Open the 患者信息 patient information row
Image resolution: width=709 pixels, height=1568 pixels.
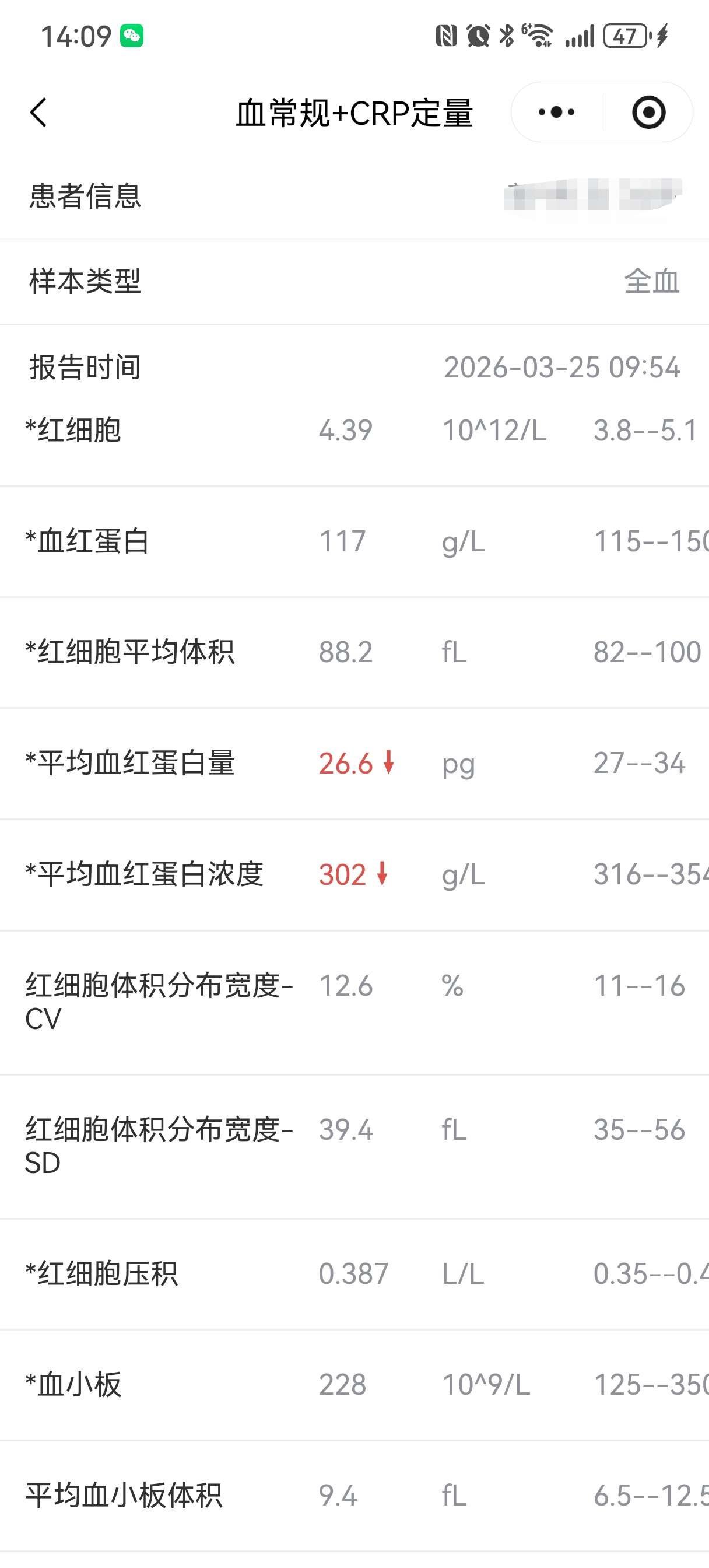tap(85, 197)
